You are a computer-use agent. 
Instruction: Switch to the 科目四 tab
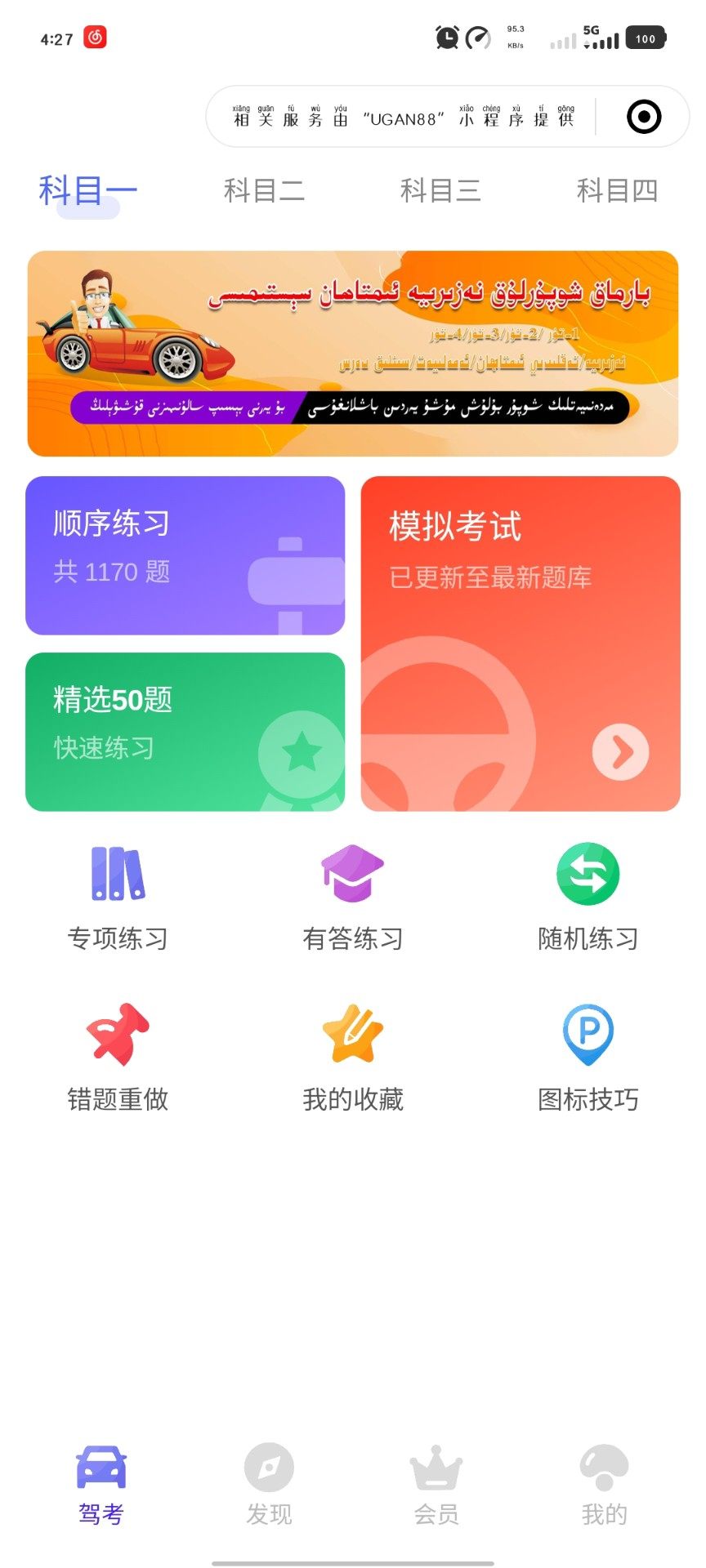(x=617, y=191)
